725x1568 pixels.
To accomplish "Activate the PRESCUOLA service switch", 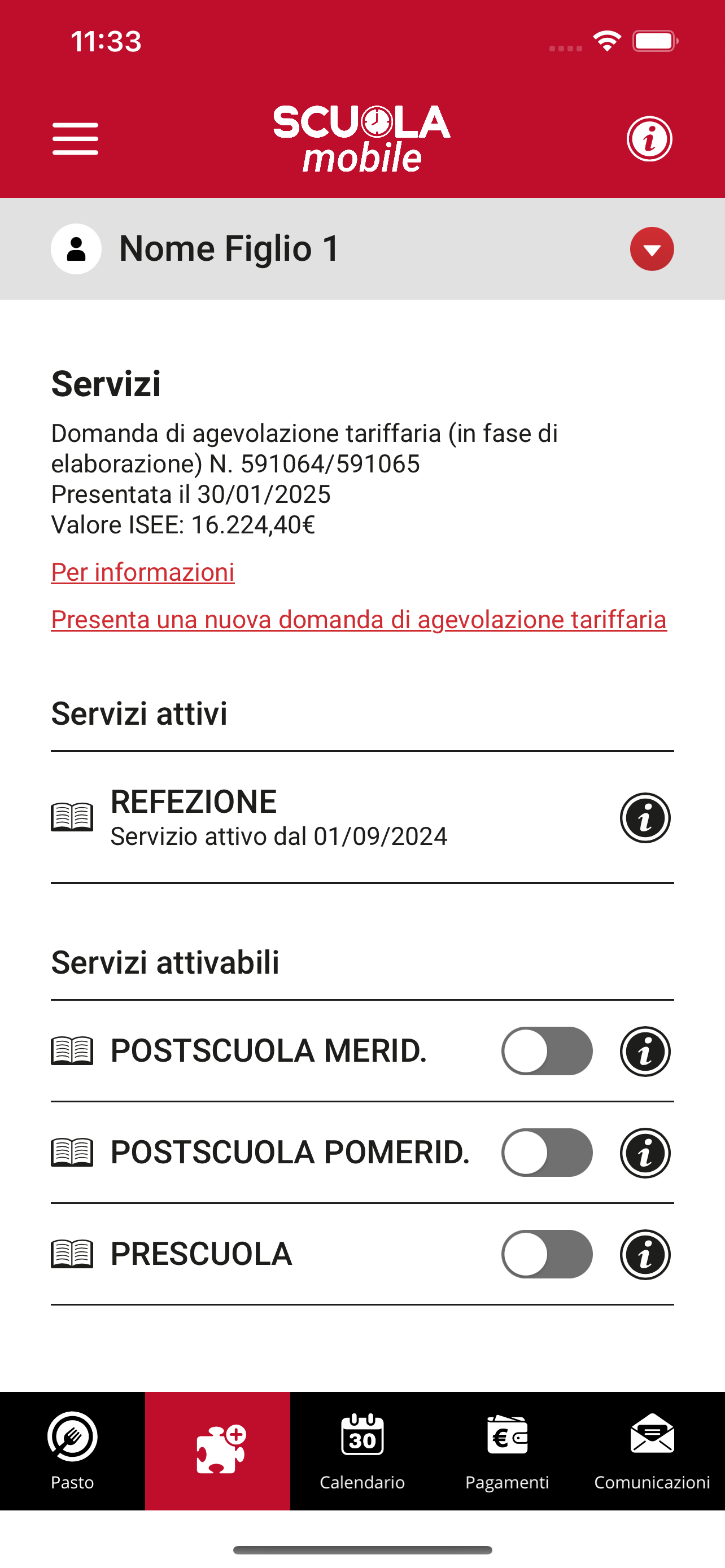I will pos(547,1255).
